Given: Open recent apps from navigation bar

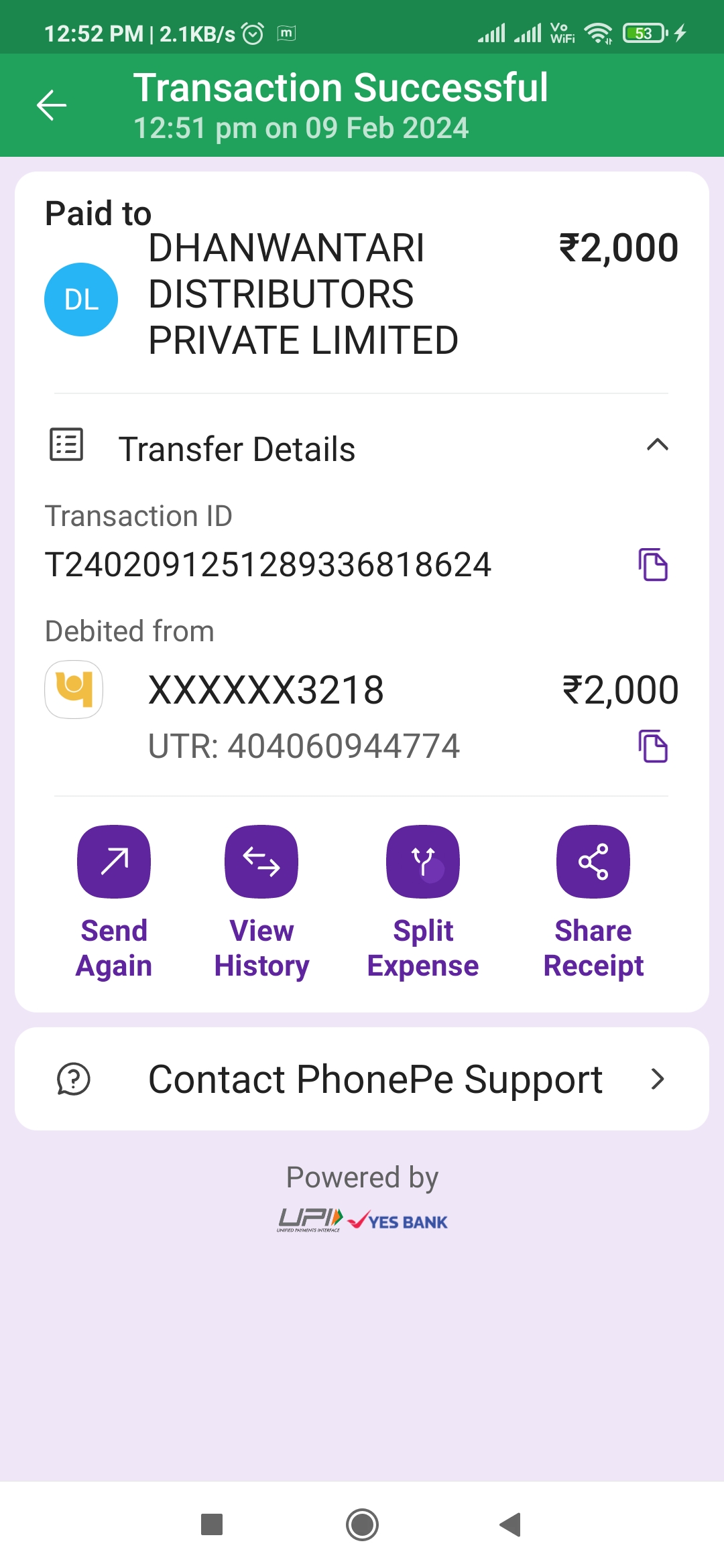Looking at the screenshot, I should (212, 1525).
